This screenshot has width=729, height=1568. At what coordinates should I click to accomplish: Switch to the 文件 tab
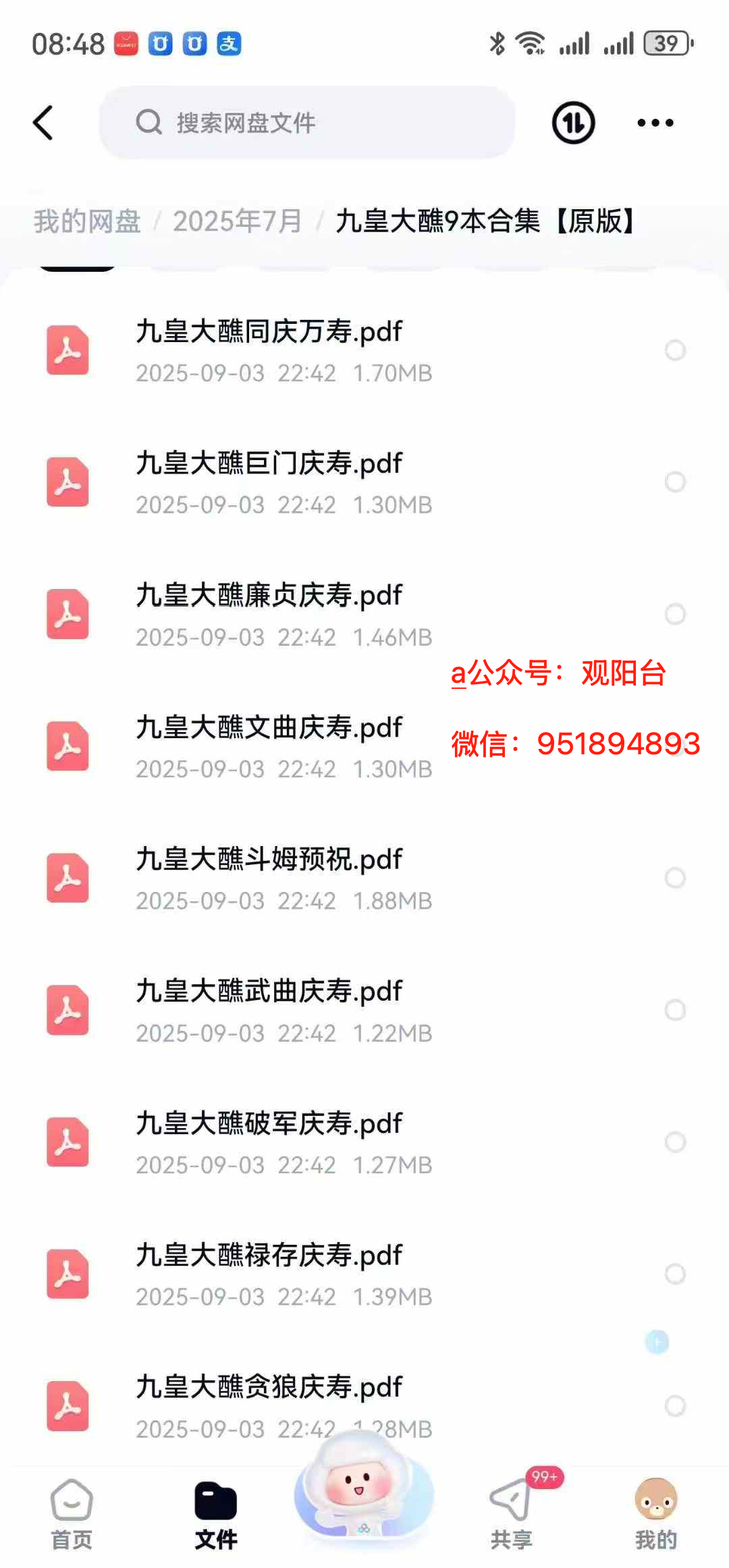coord(216,1513)
